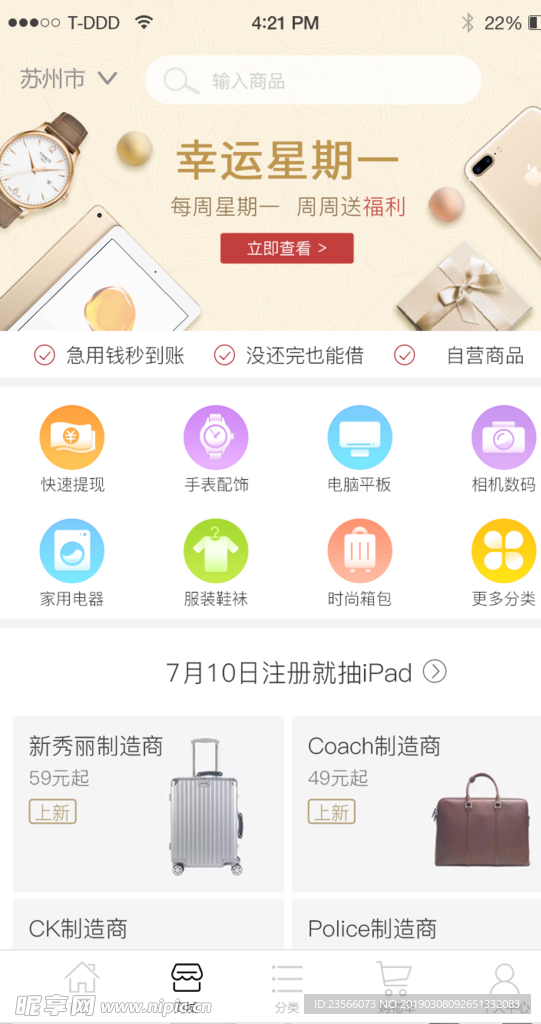This screenshot has height=1024, width=541.
Task: Open the 服装鞋袜 category
Action: (x=216, y=563)
